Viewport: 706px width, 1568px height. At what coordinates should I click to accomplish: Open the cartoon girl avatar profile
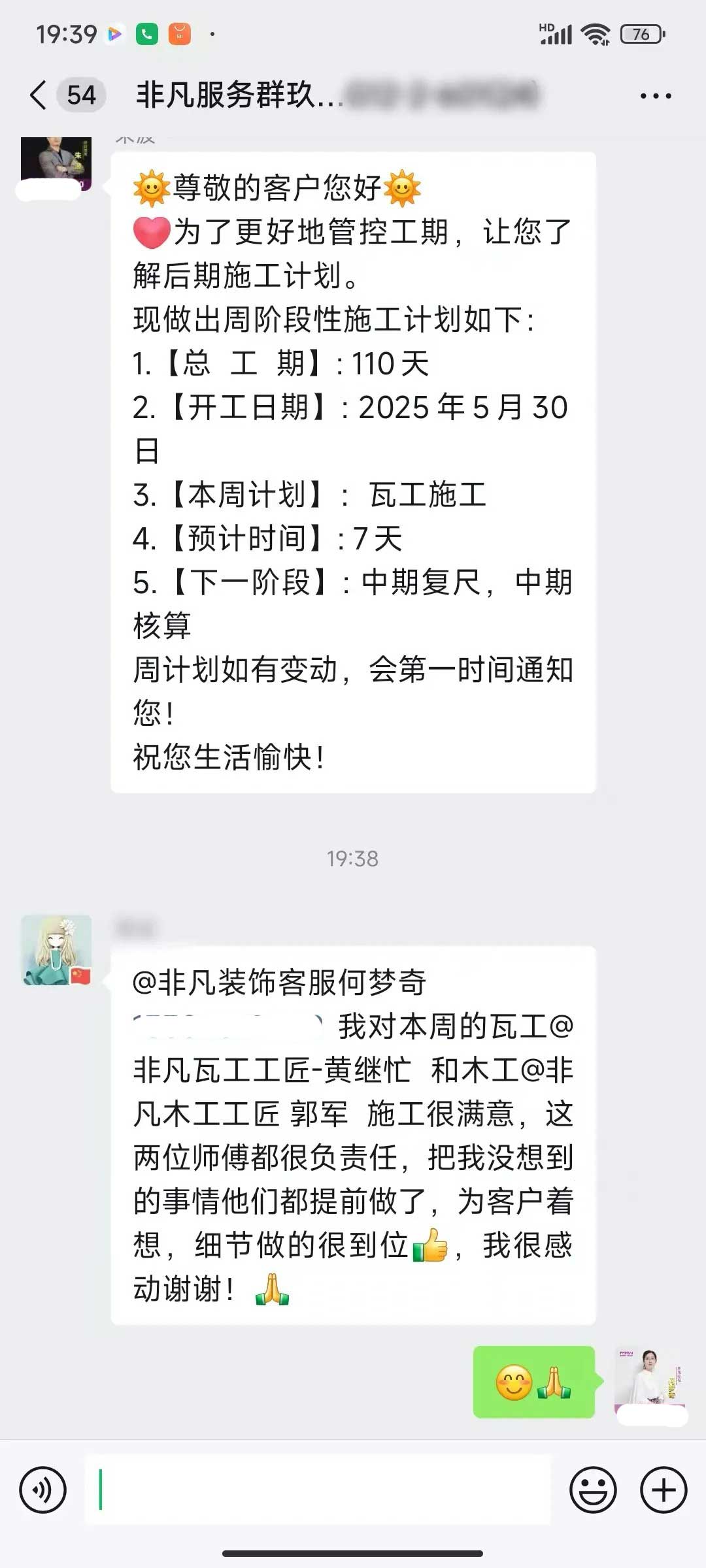(x=56, y=950)
